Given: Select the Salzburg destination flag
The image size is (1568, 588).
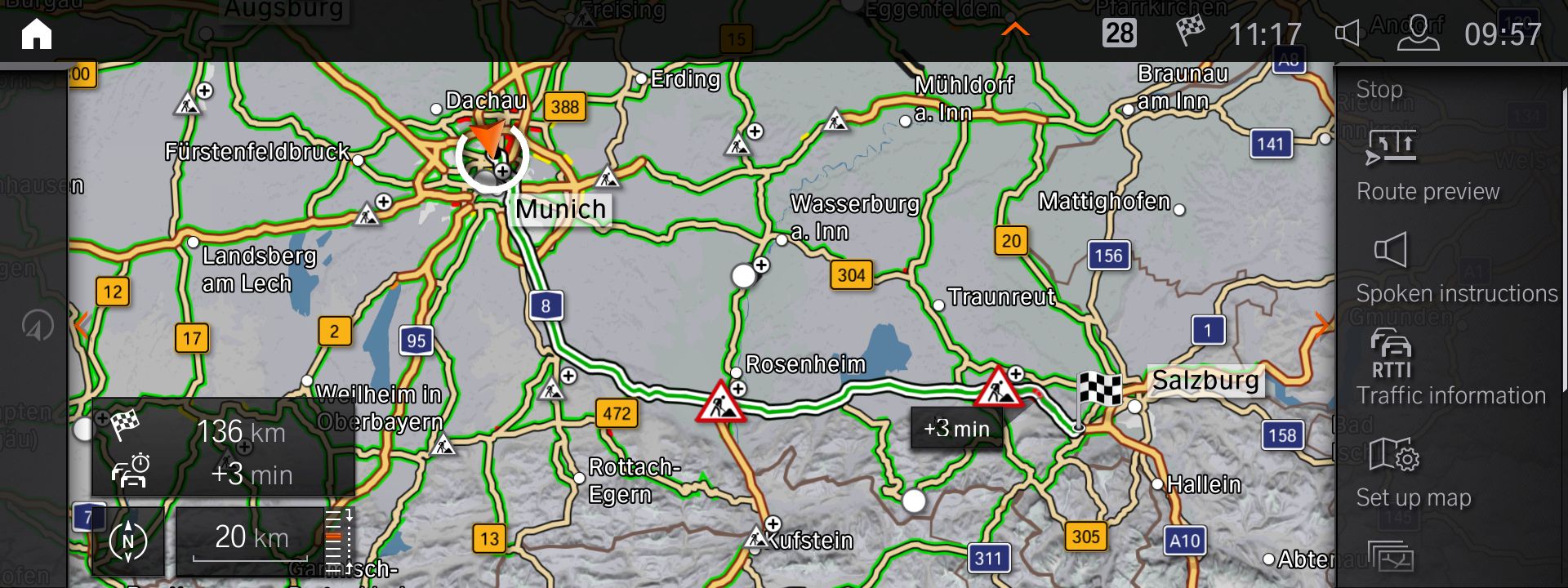Looking at the screenshot, I should (x=1098, y=390).
